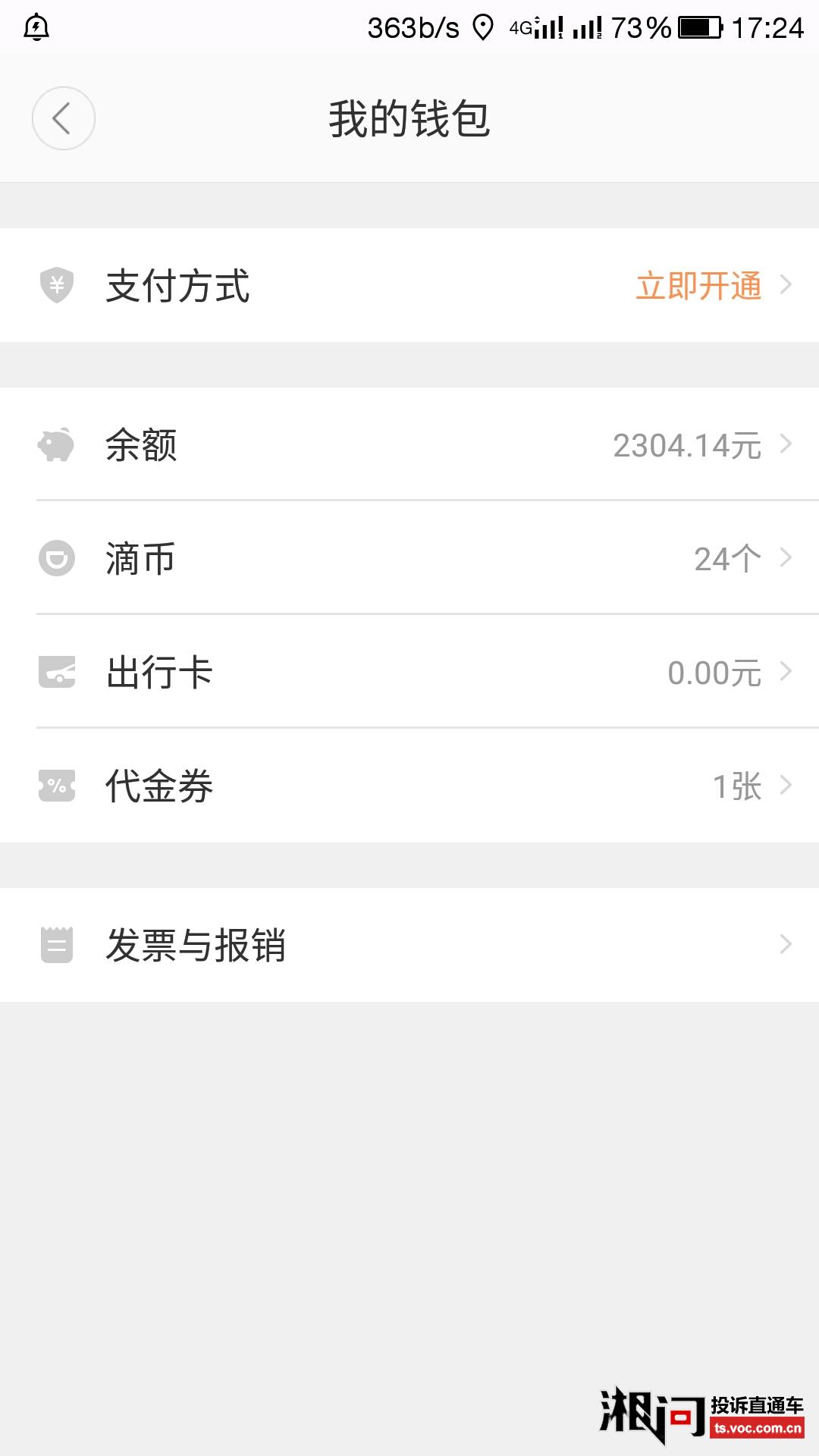Click the back arrow to leave wallet
The image size is (819, 1456).
point(63,118)
